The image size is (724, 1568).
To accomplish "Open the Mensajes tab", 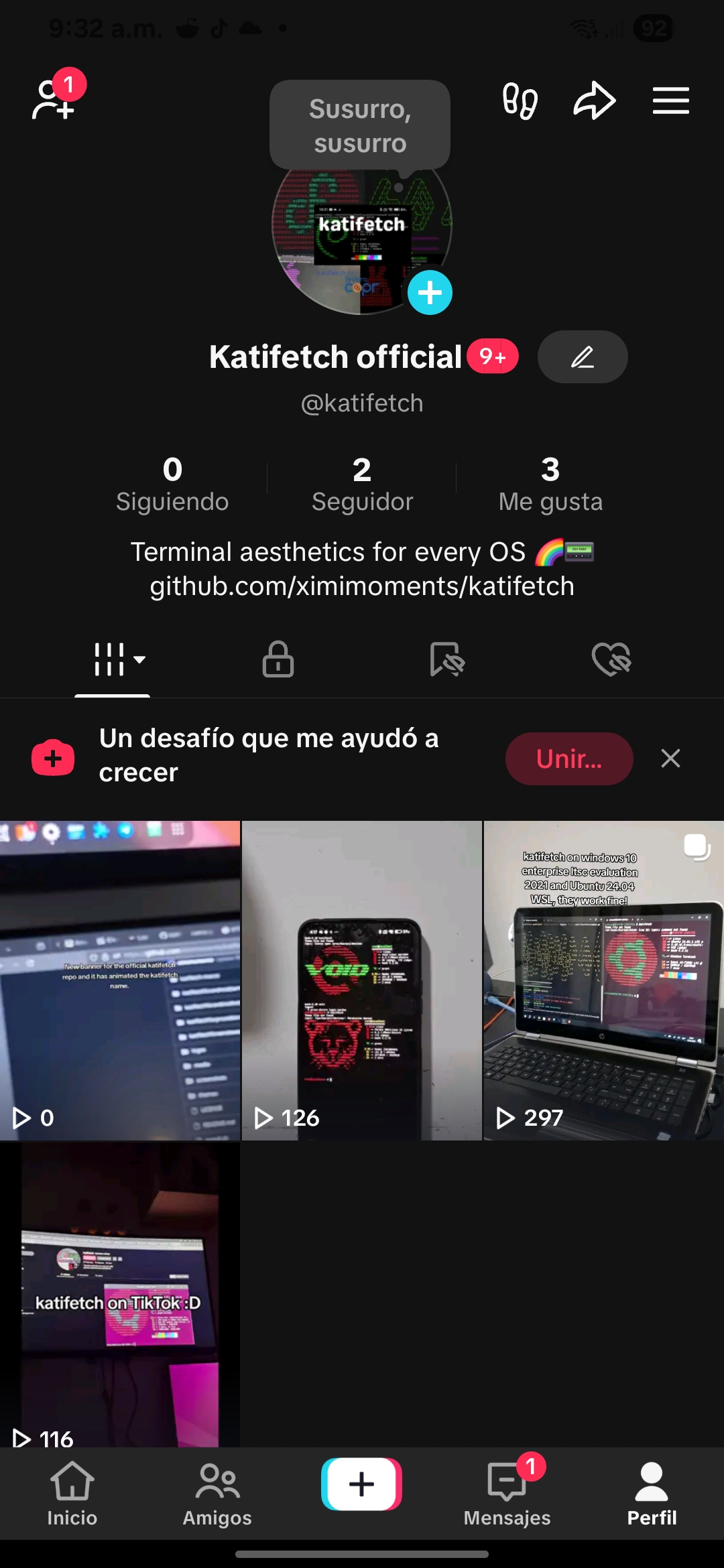I will (507, 1493).
